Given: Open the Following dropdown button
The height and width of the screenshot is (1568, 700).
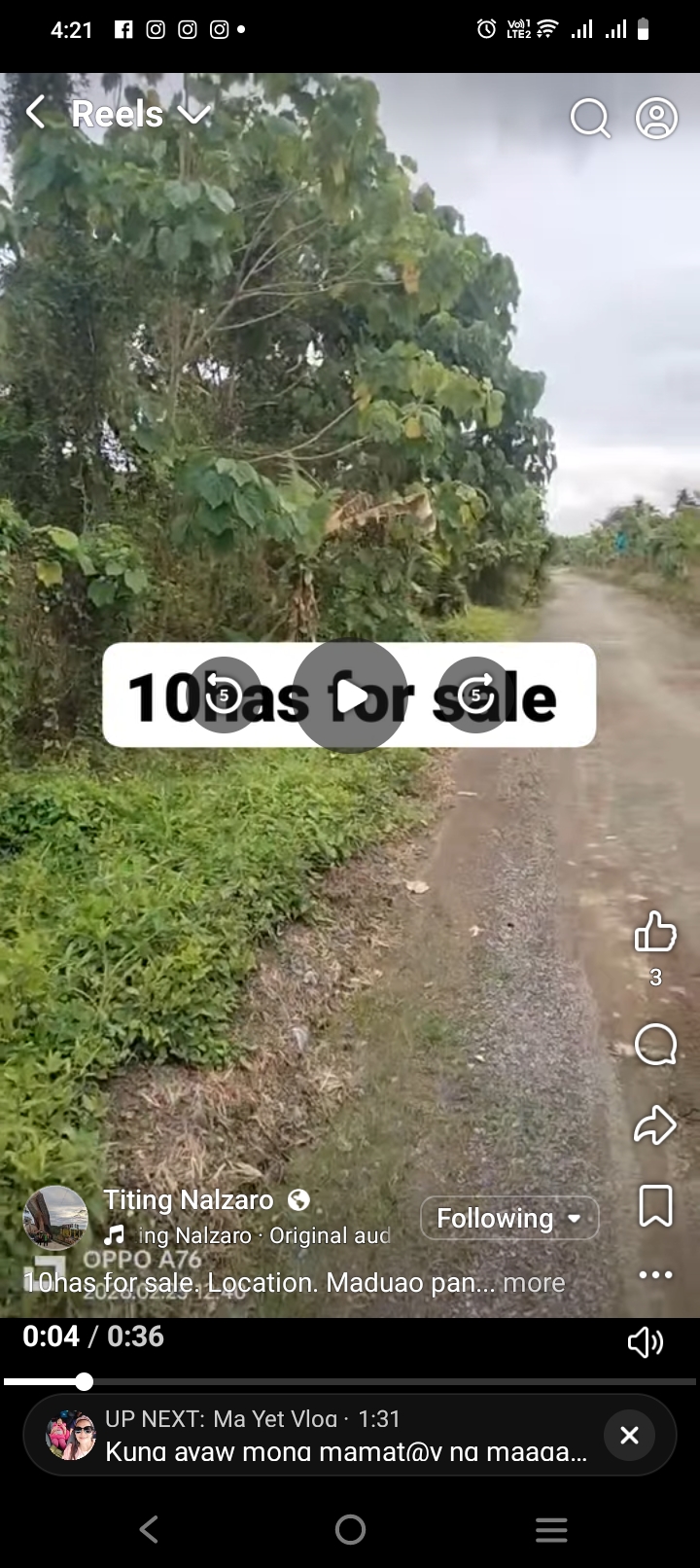Looking at the screenshot, I should [508, 1219].
